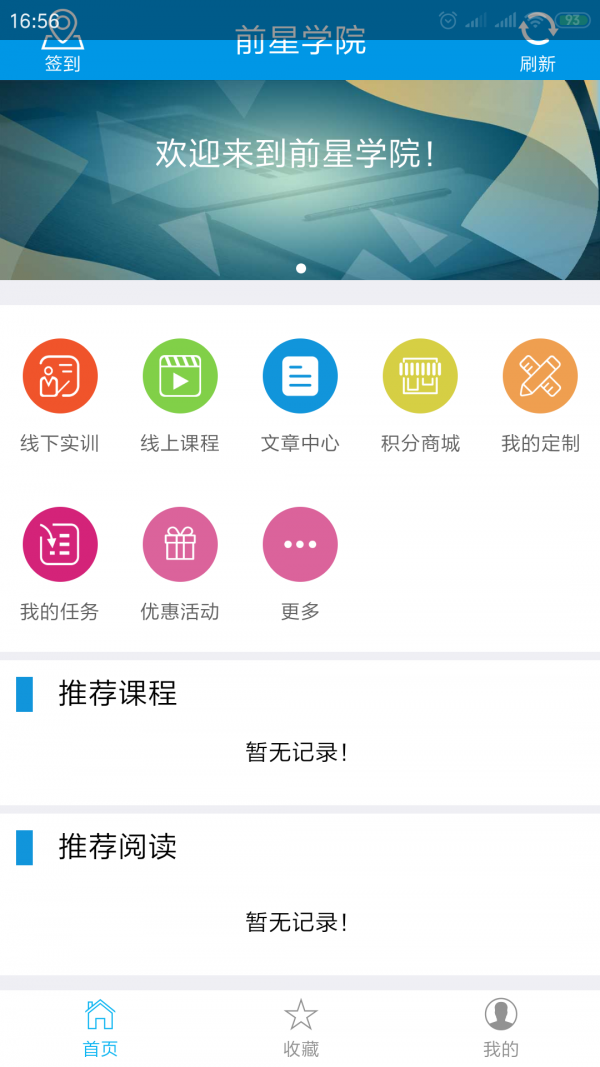600x1067 pixels.
Task: Switch to the 我的 profile tab
Action: click(500, 1027)
